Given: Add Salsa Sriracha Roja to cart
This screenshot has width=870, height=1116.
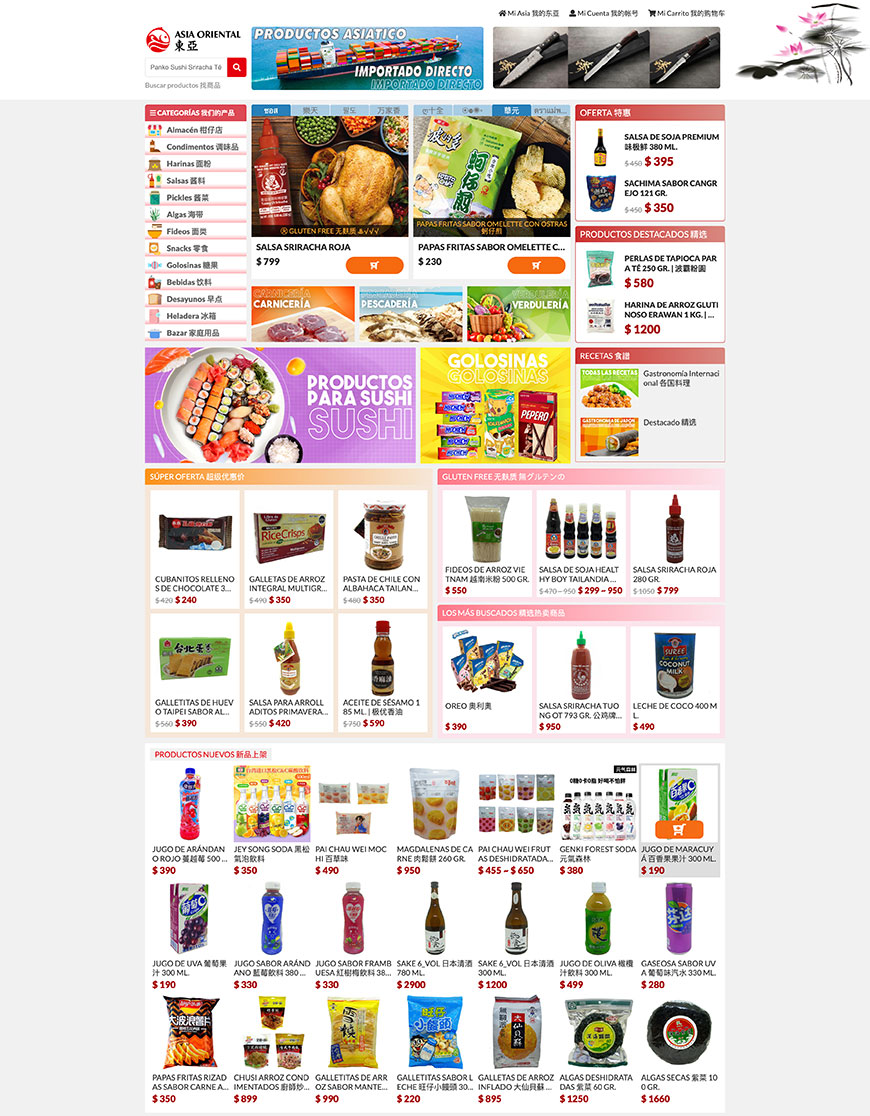Looking at the screenshot, I should point(374,265).
